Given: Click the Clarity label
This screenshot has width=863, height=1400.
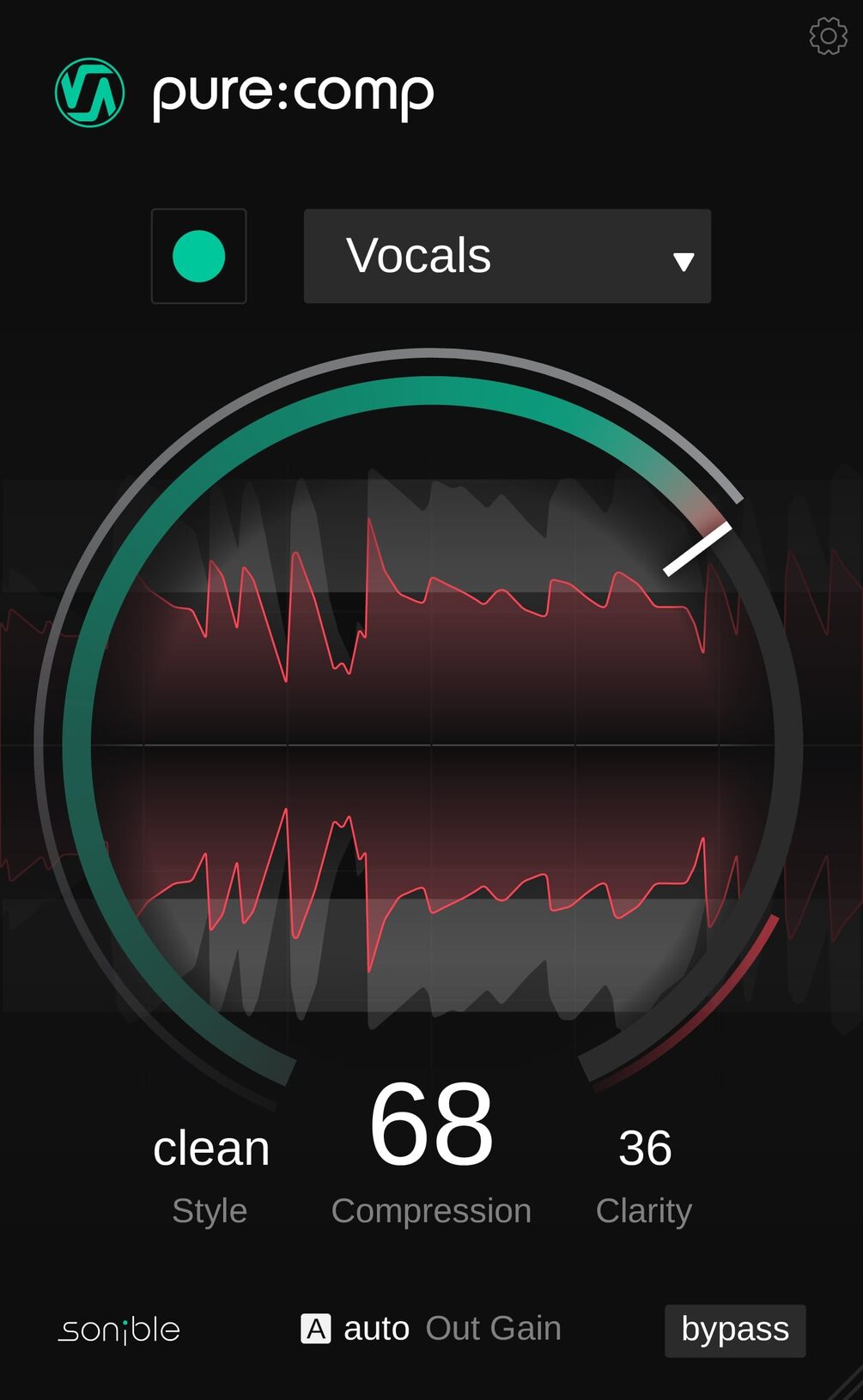Looking at the screenshot, I should 643,1211.
